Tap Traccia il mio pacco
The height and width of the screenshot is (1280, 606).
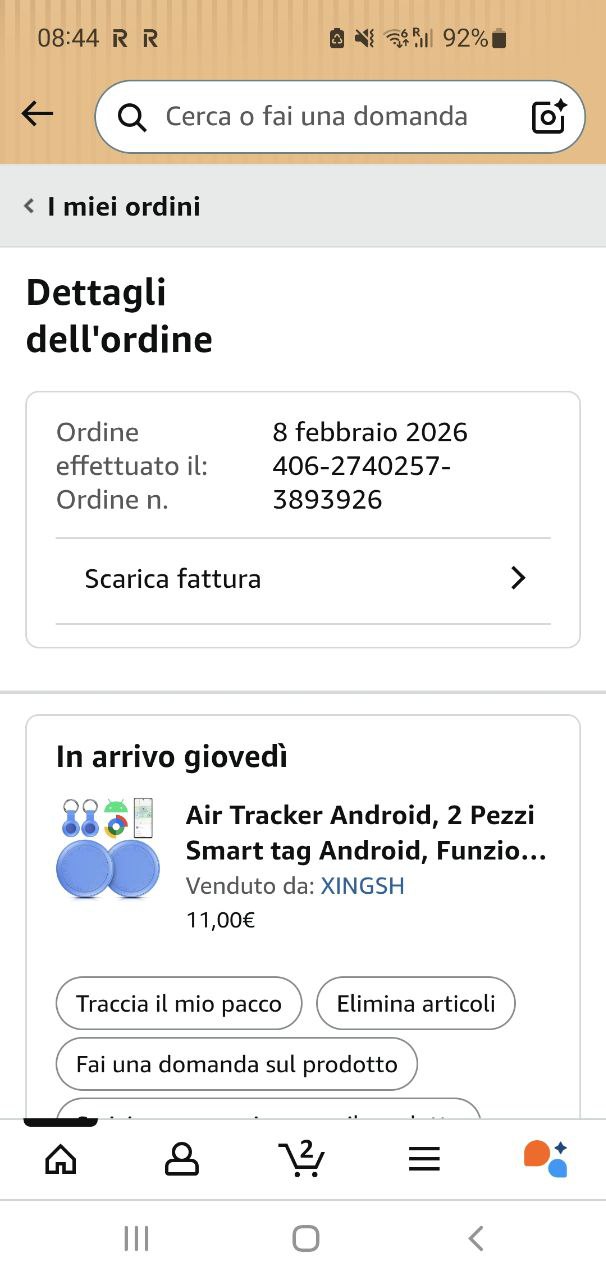179,1003
